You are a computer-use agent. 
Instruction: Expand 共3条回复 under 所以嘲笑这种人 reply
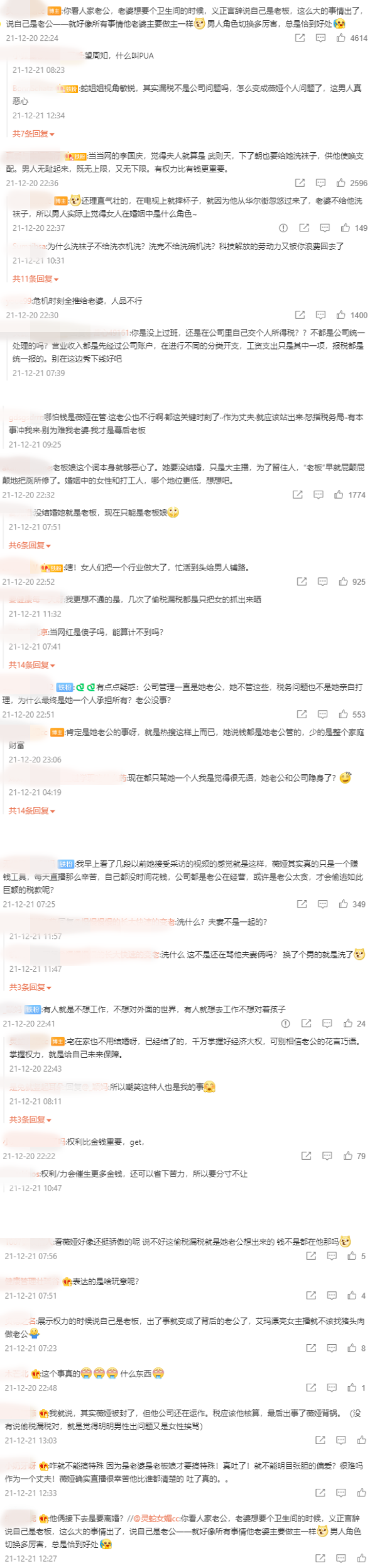click(30, 1119)
